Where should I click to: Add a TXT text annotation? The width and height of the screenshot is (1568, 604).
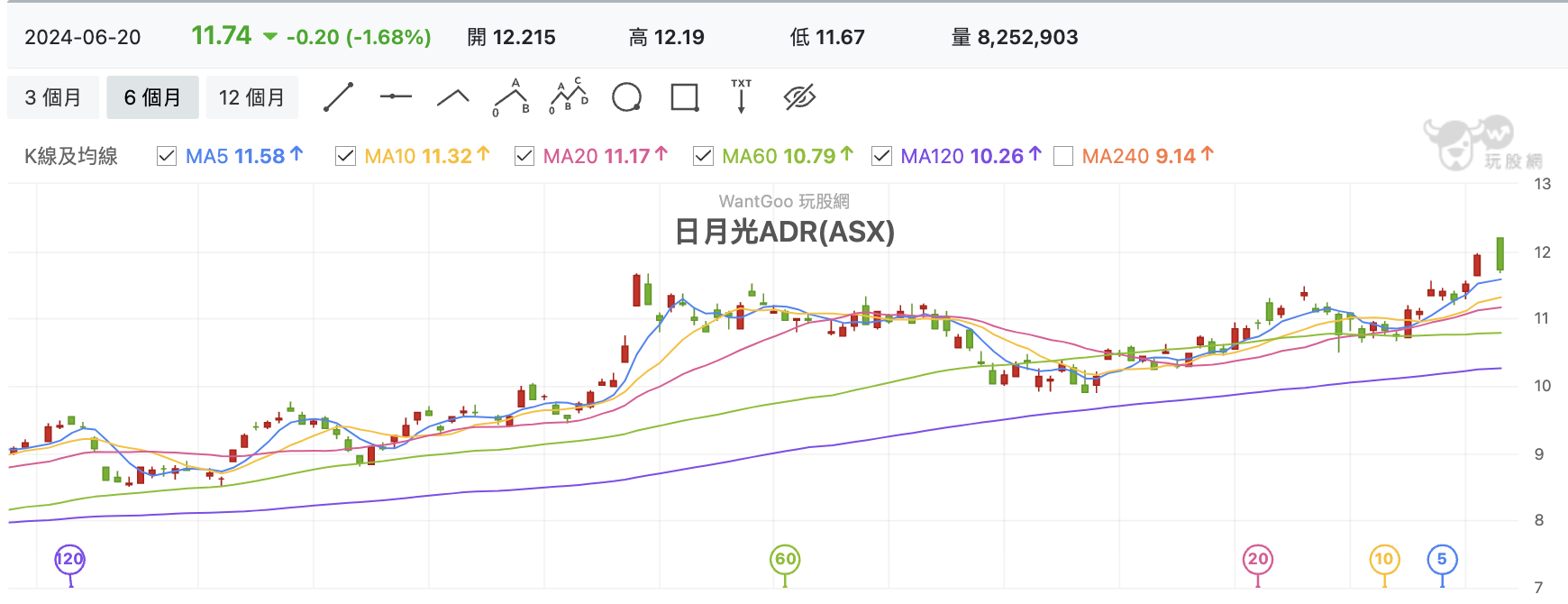coord(741,96)
